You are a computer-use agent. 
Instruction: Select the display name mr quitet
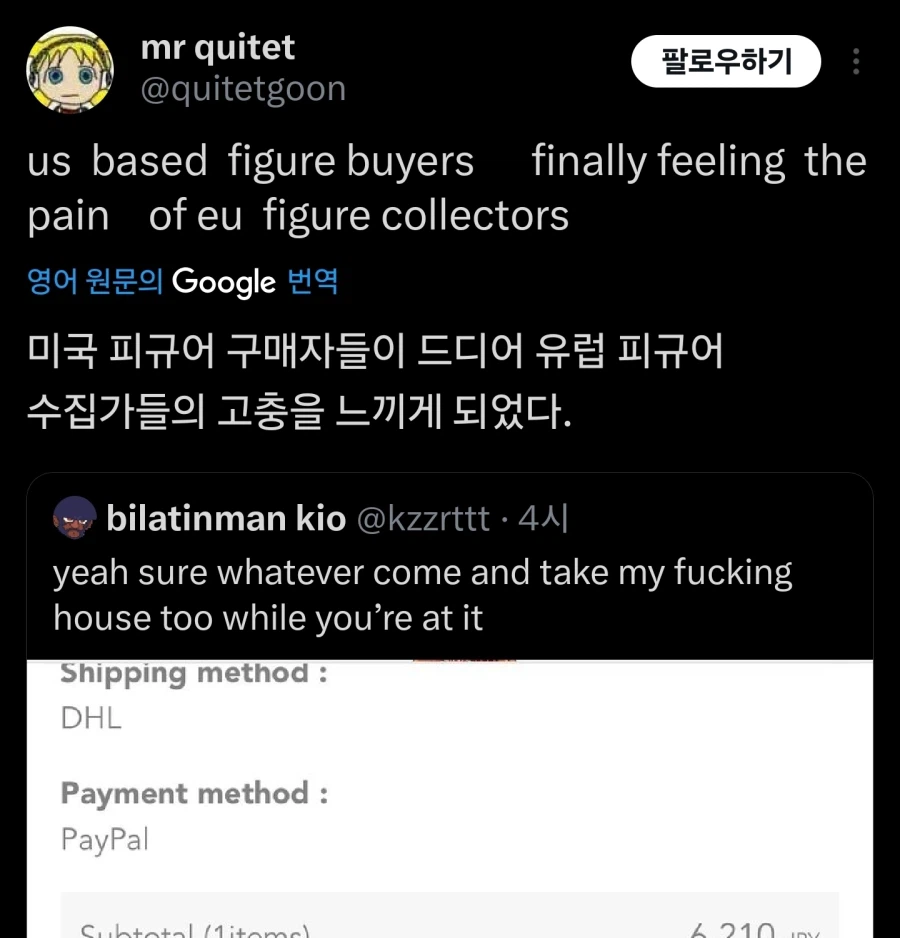pyautogui.click(x=216, y=47)
